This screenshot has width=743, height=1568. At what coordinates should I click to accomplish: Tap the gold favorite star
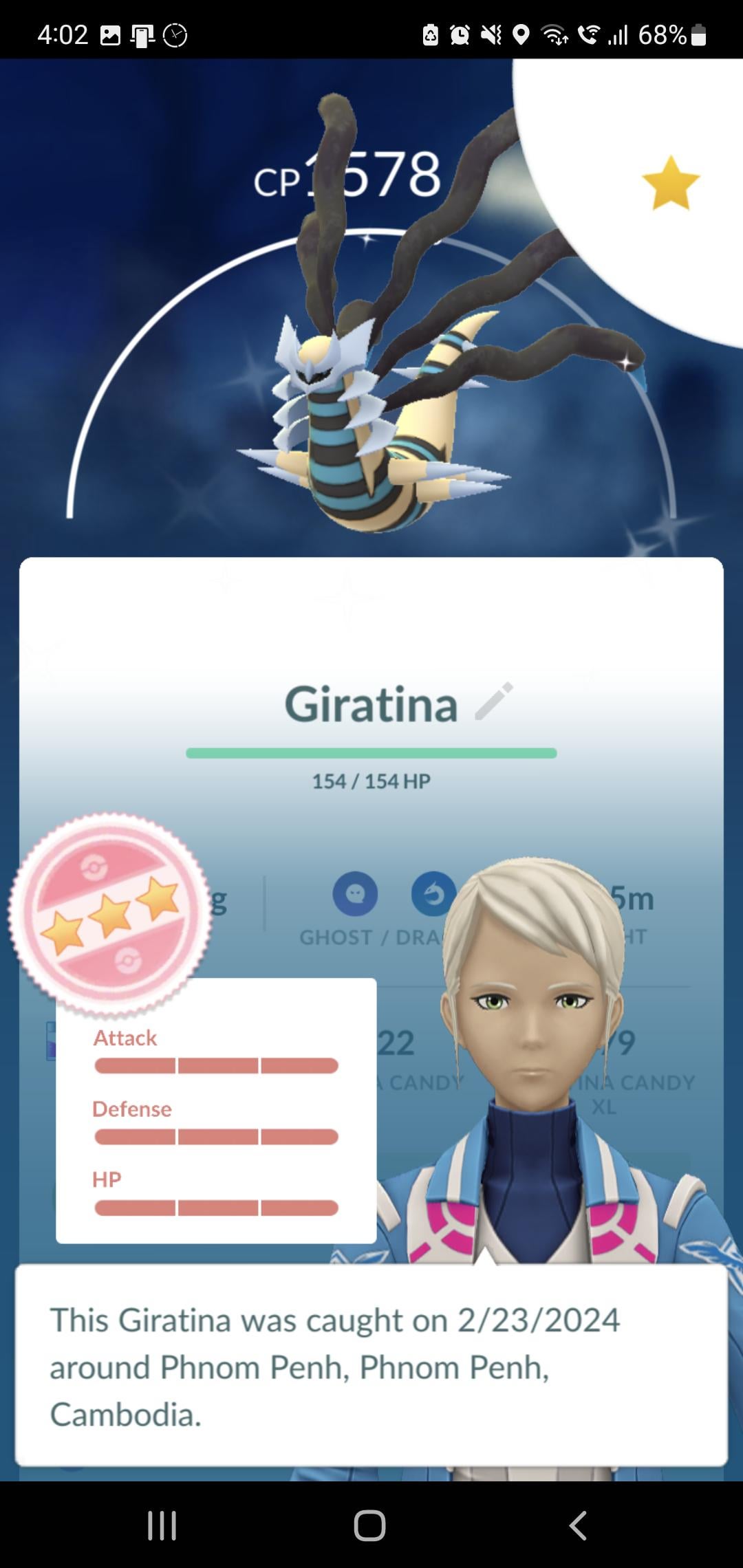[x=670, y=183]
